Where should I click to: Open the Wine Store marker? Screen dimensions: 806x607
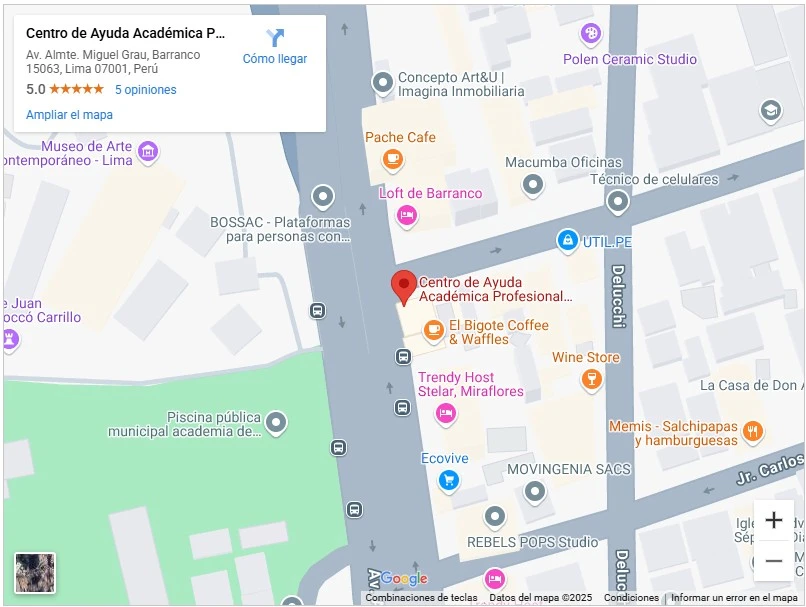tap(591, 379)
